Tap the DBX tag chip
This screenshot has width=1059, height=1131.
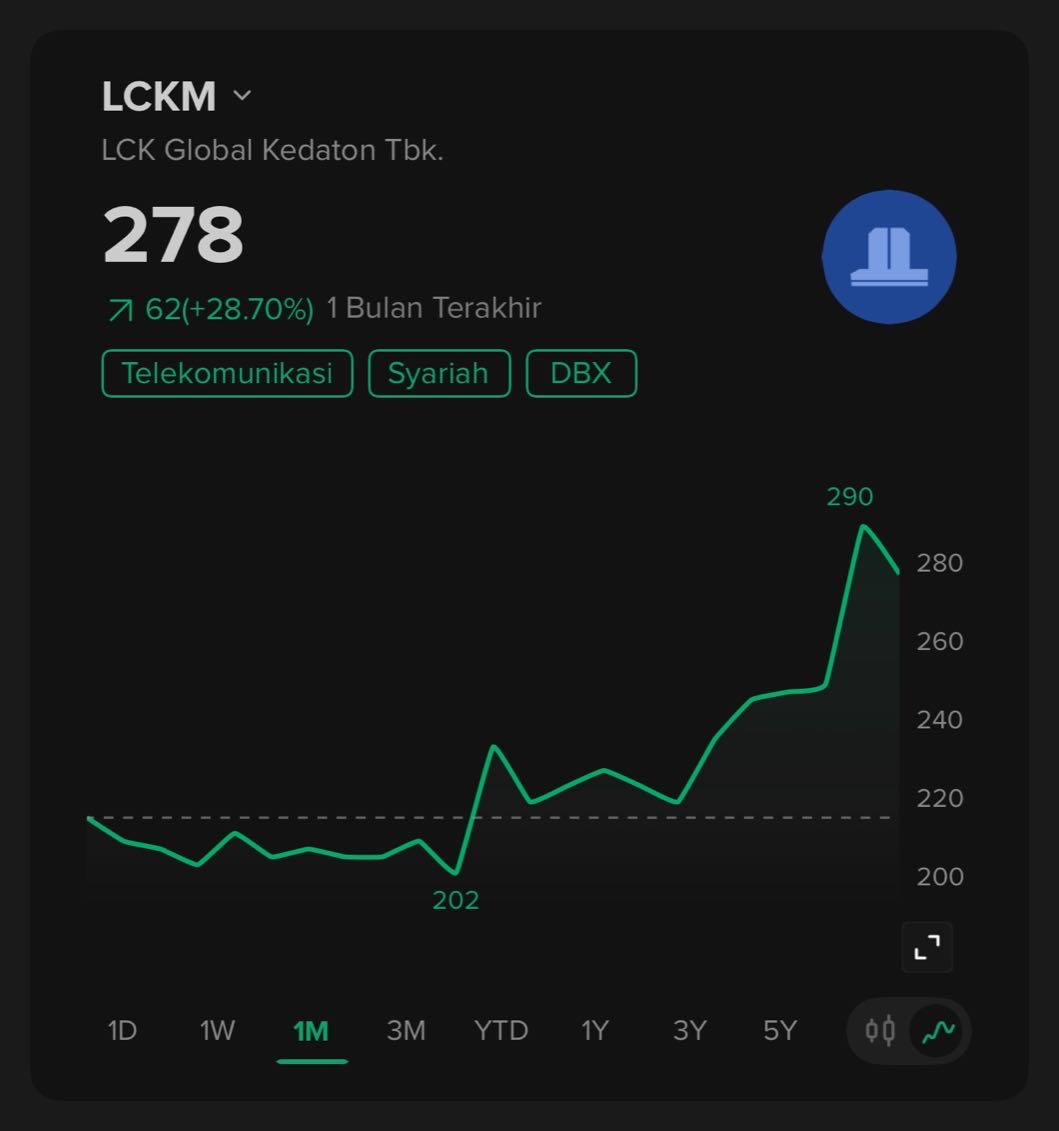[581, 373]
